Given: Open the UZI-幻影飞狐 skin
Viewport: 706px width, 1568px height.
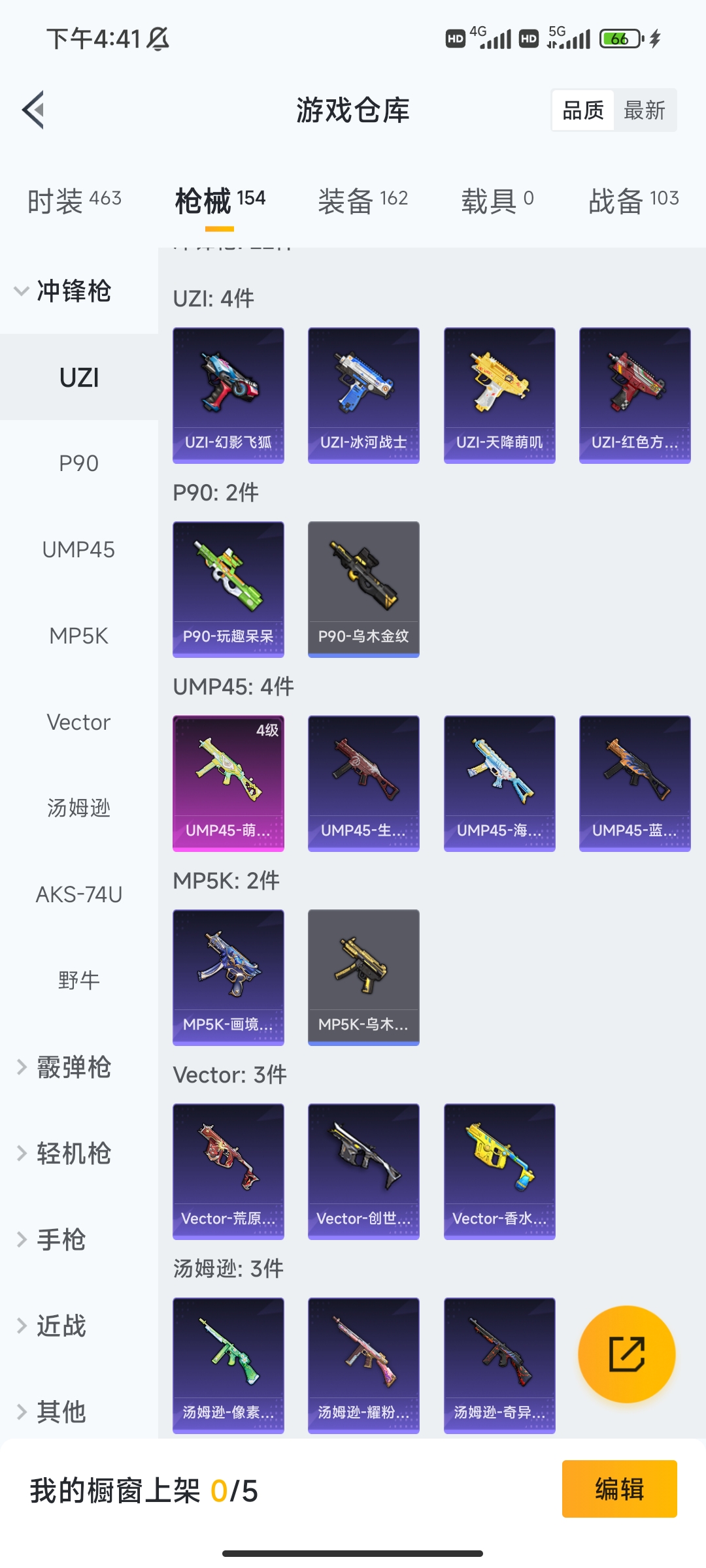Looking at the screenshot, I should (228, 395).
